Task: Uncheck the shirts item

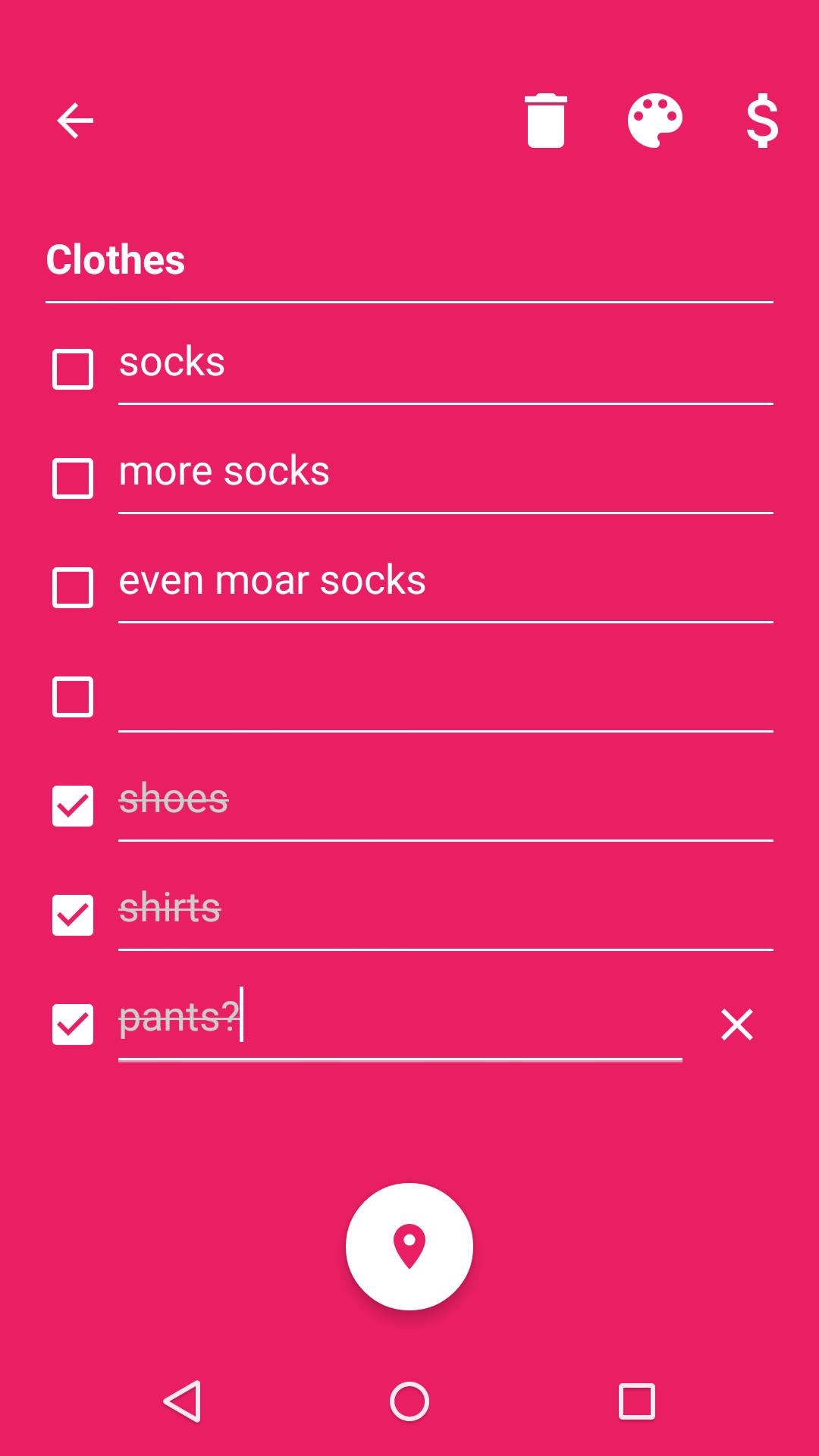Action: [x=73, y=915]
